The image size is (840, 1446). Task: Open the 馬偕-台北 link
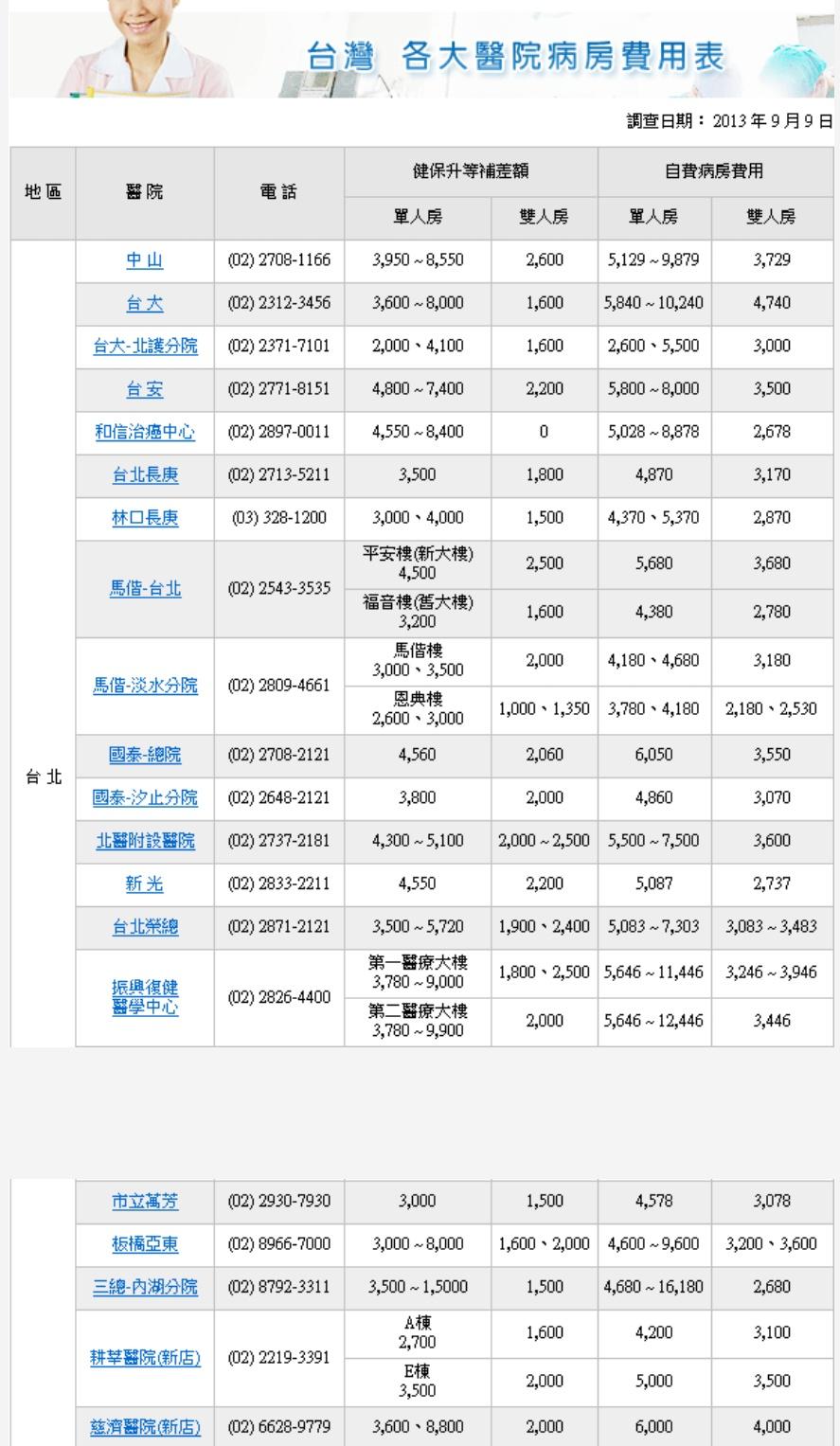[145, 588]
